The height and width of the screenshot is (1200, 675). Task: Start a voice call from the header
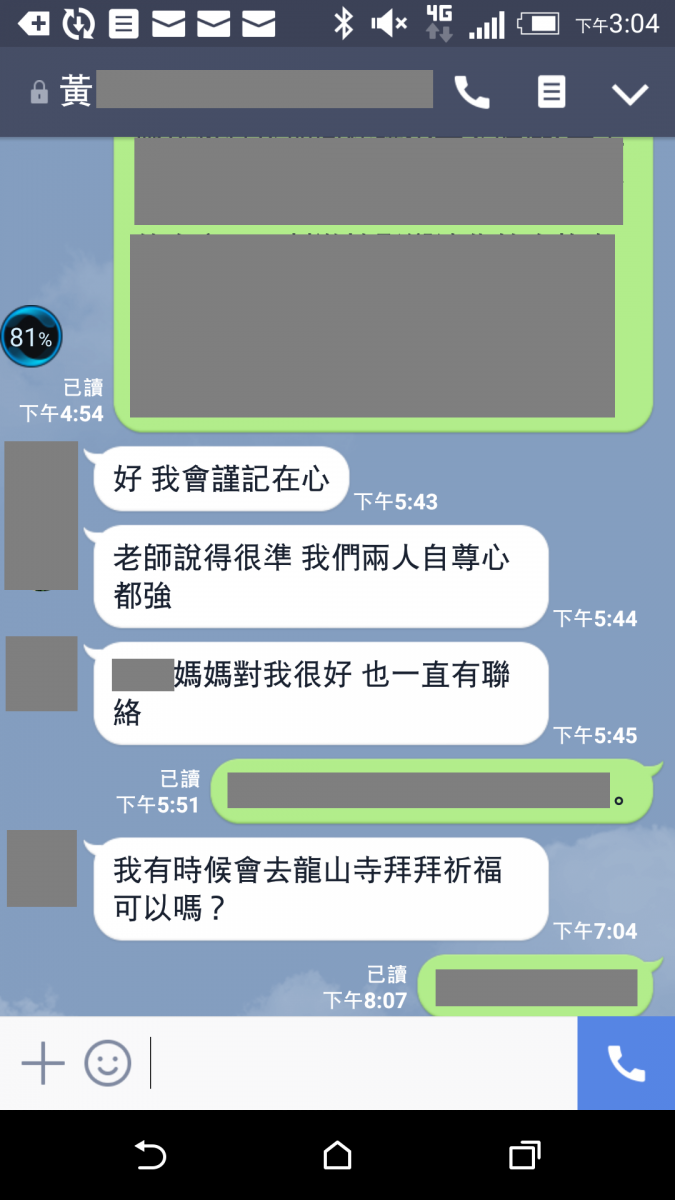472,93
